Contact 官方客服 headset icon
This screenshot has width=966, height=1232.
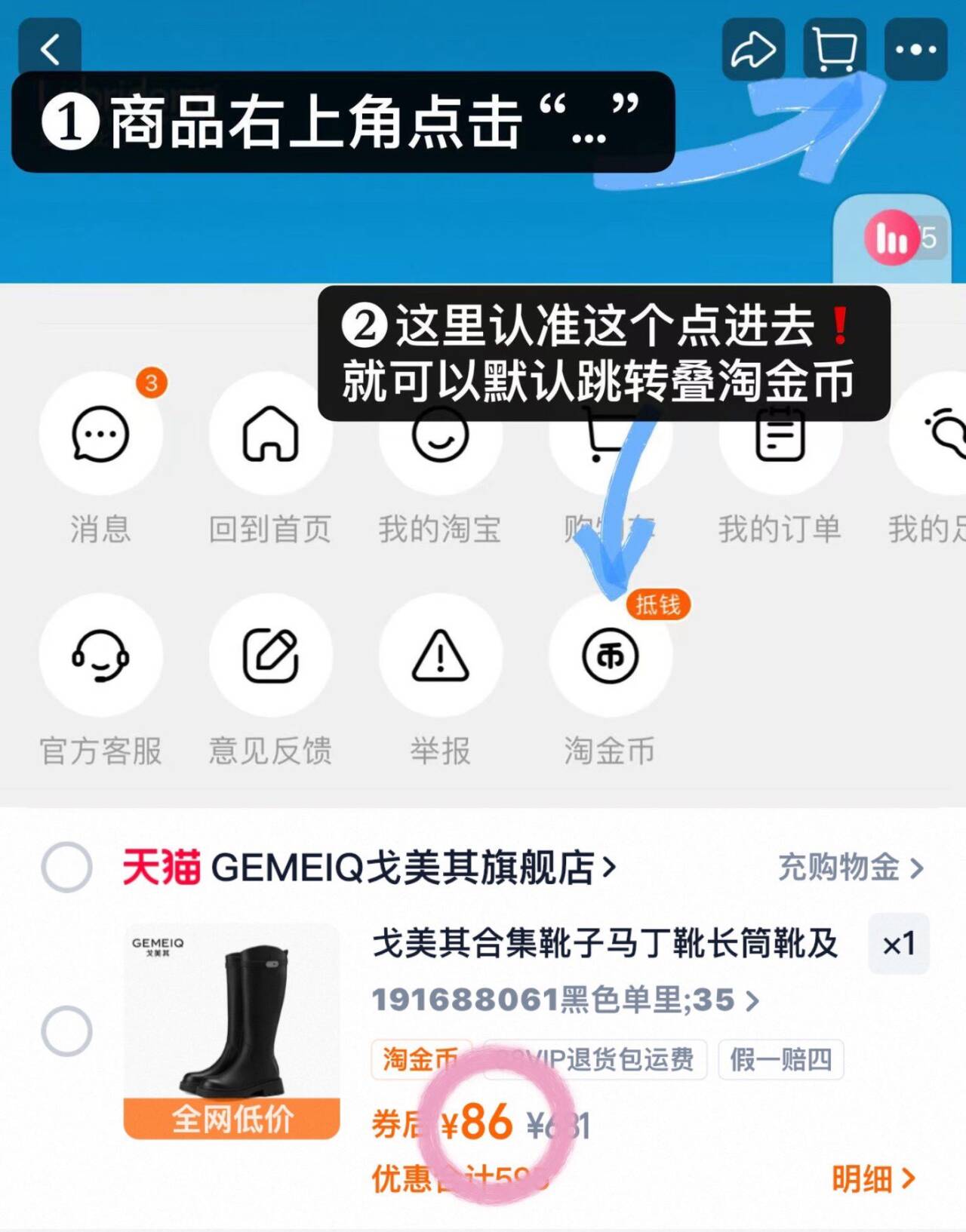point(101,656)
